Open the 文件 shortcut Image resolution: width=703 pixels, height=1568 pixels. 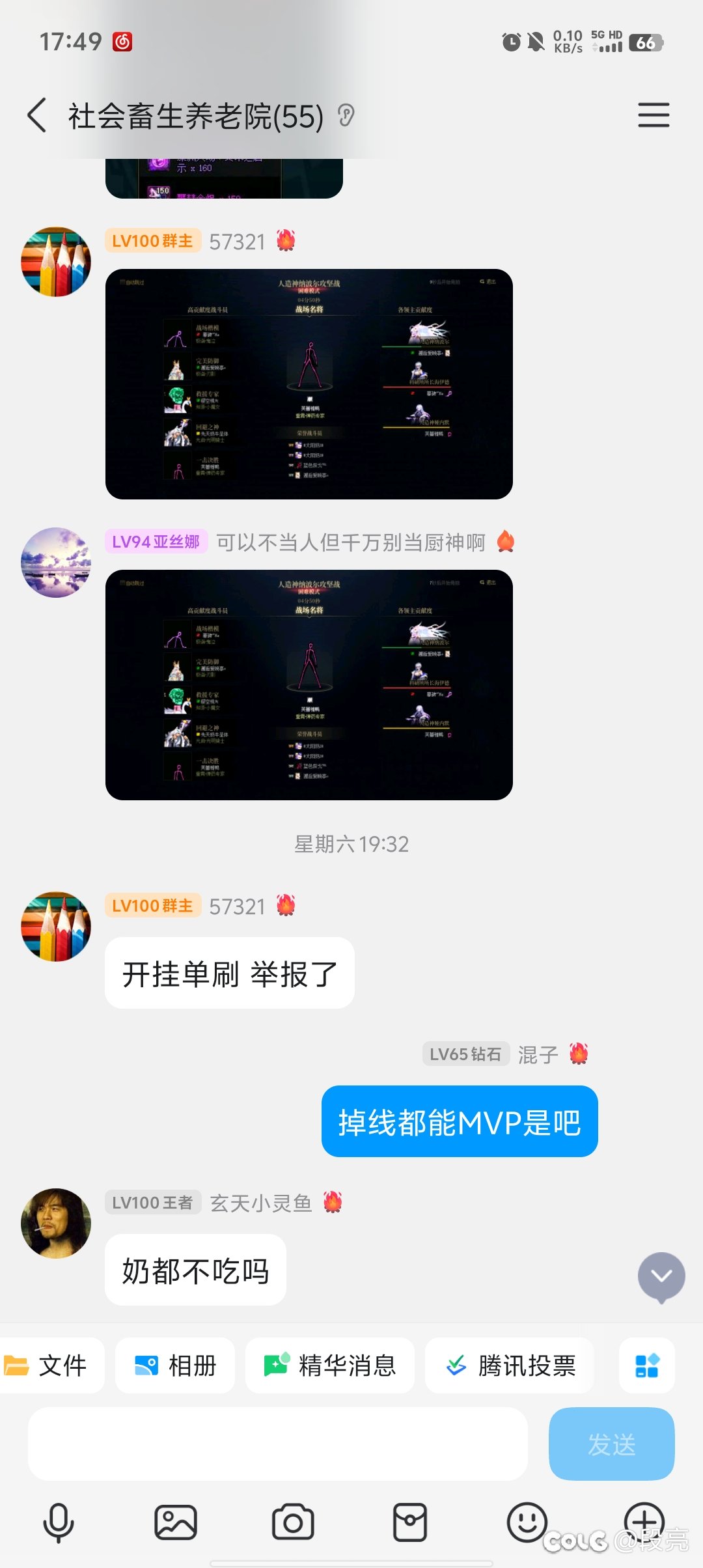click(51, 1365)
